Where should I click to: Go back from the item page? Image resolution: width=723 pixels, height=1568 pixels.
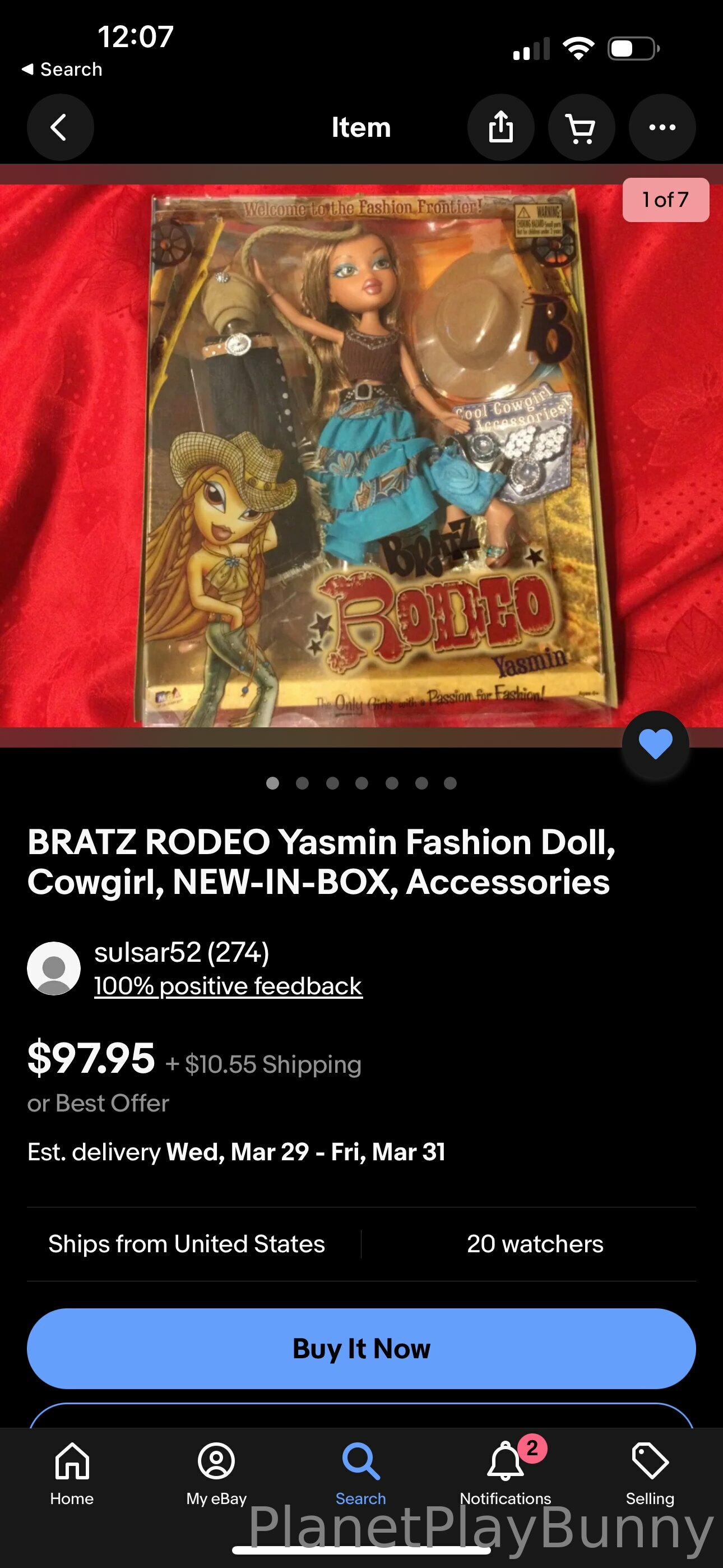[59, 127]
